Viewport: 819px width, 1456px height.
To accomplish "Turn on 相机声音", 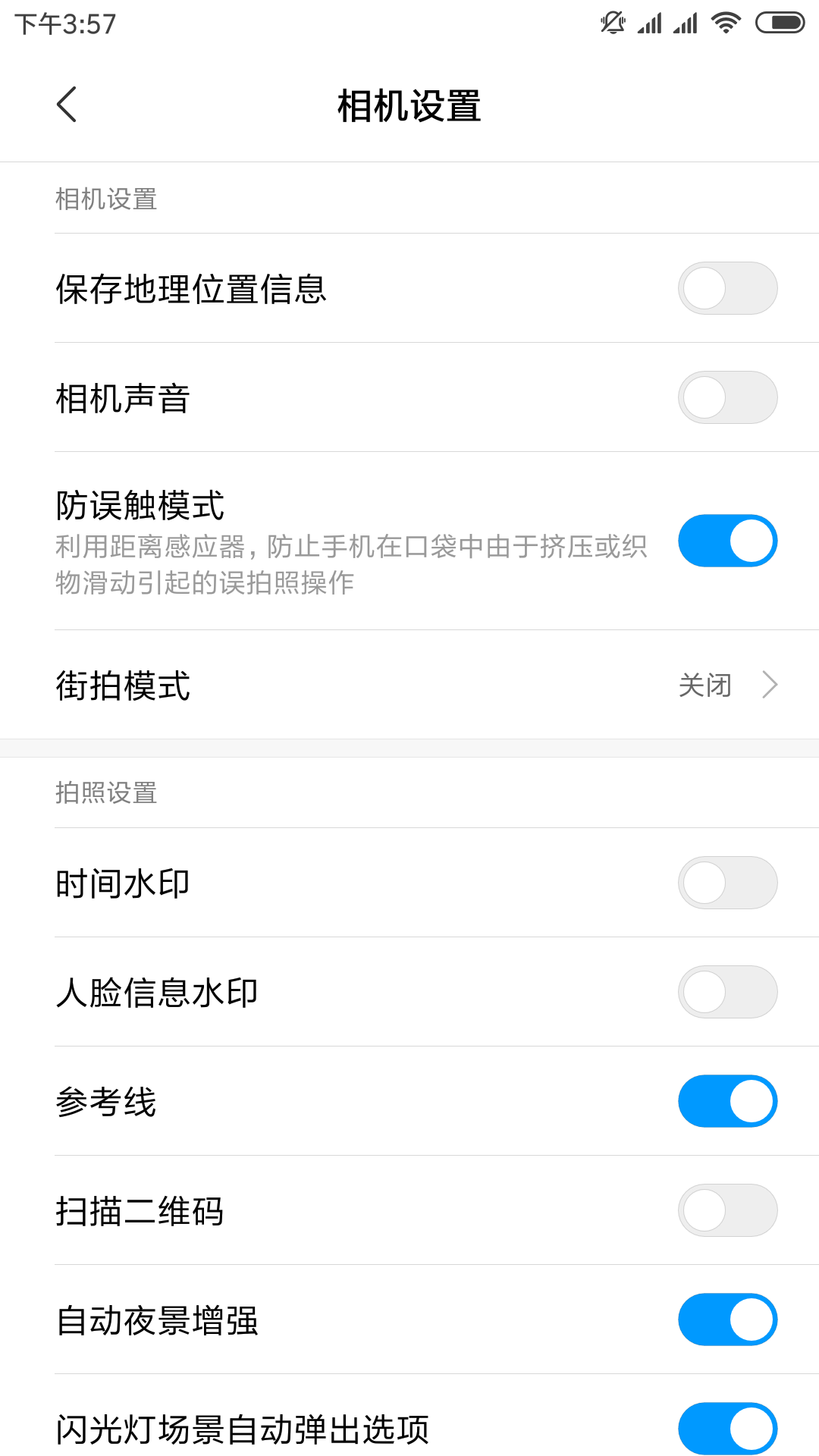I will (x=727, y=397).
